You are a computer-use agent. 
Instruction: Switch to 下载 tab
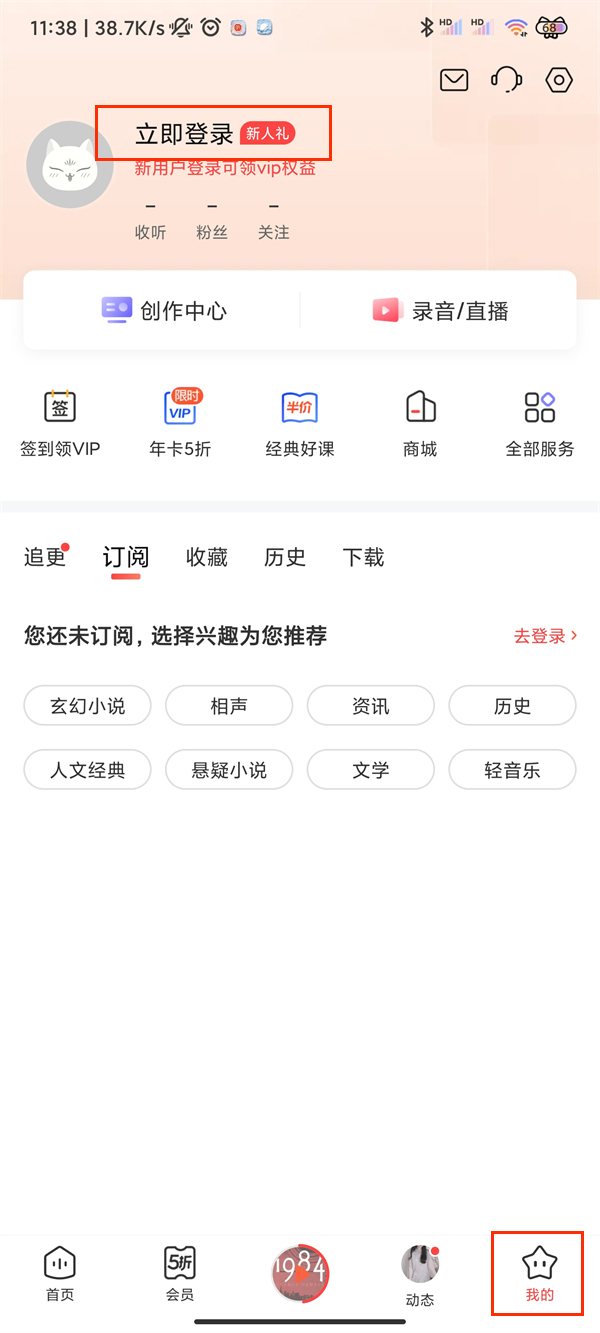tap(363, 558)
